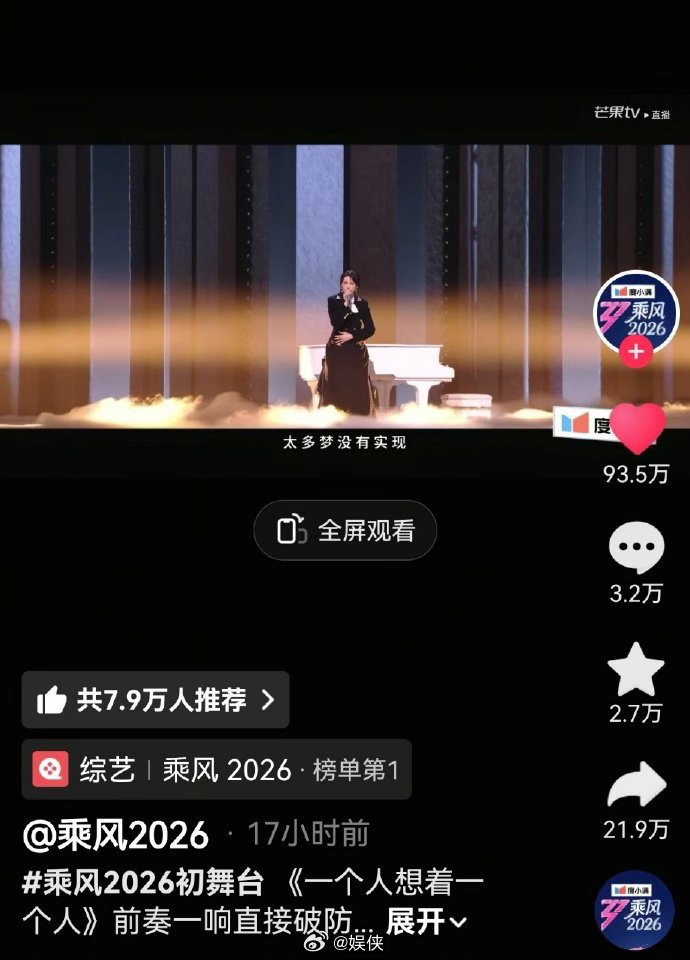Image resolution: width=690 pixels, height=960 pixels.
Task: Open the spinning music disc
Action: [636, 910]
